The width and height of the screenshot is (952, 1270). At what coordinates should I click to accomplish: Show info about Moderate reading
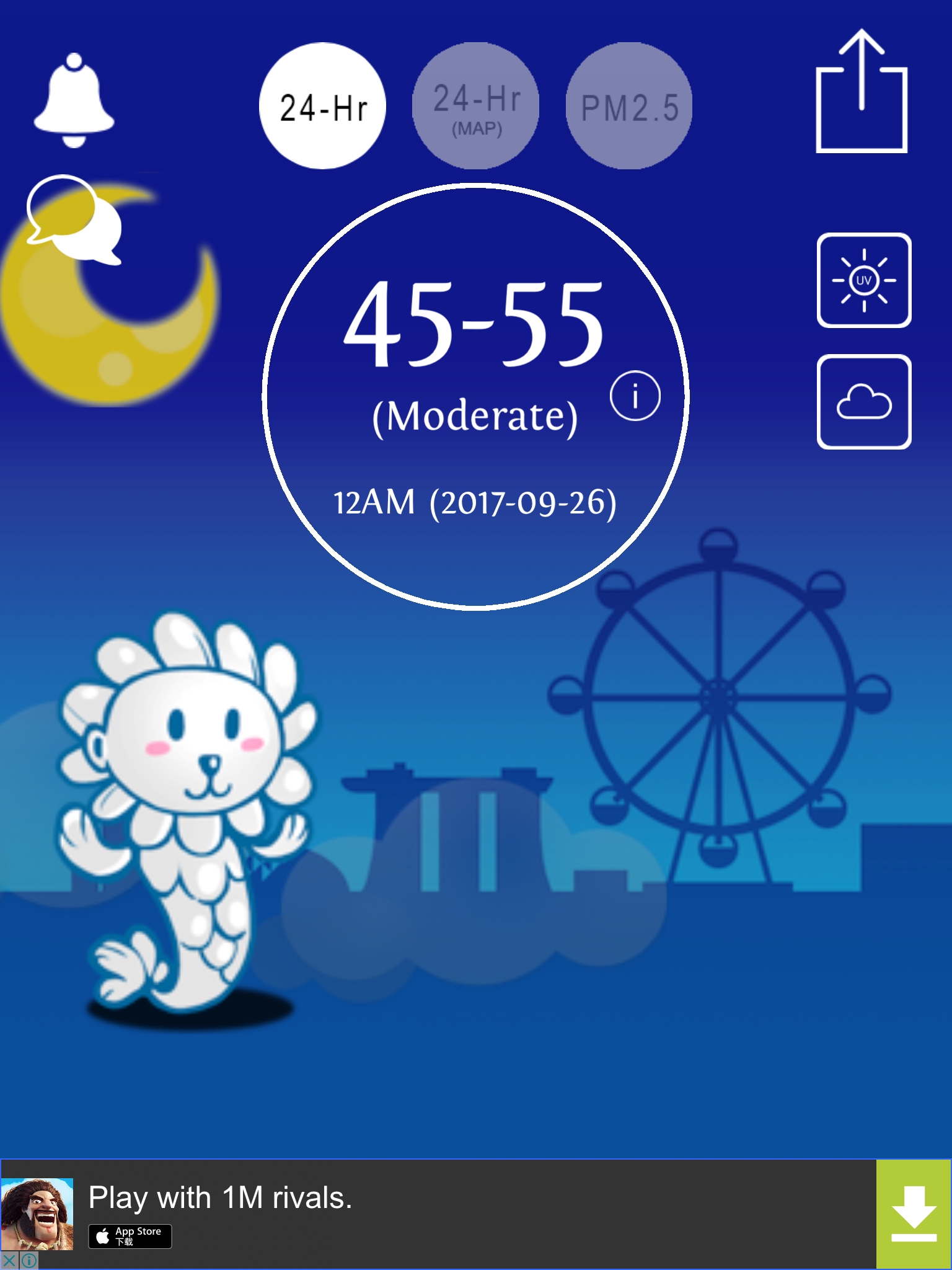(x=635, y=396)
